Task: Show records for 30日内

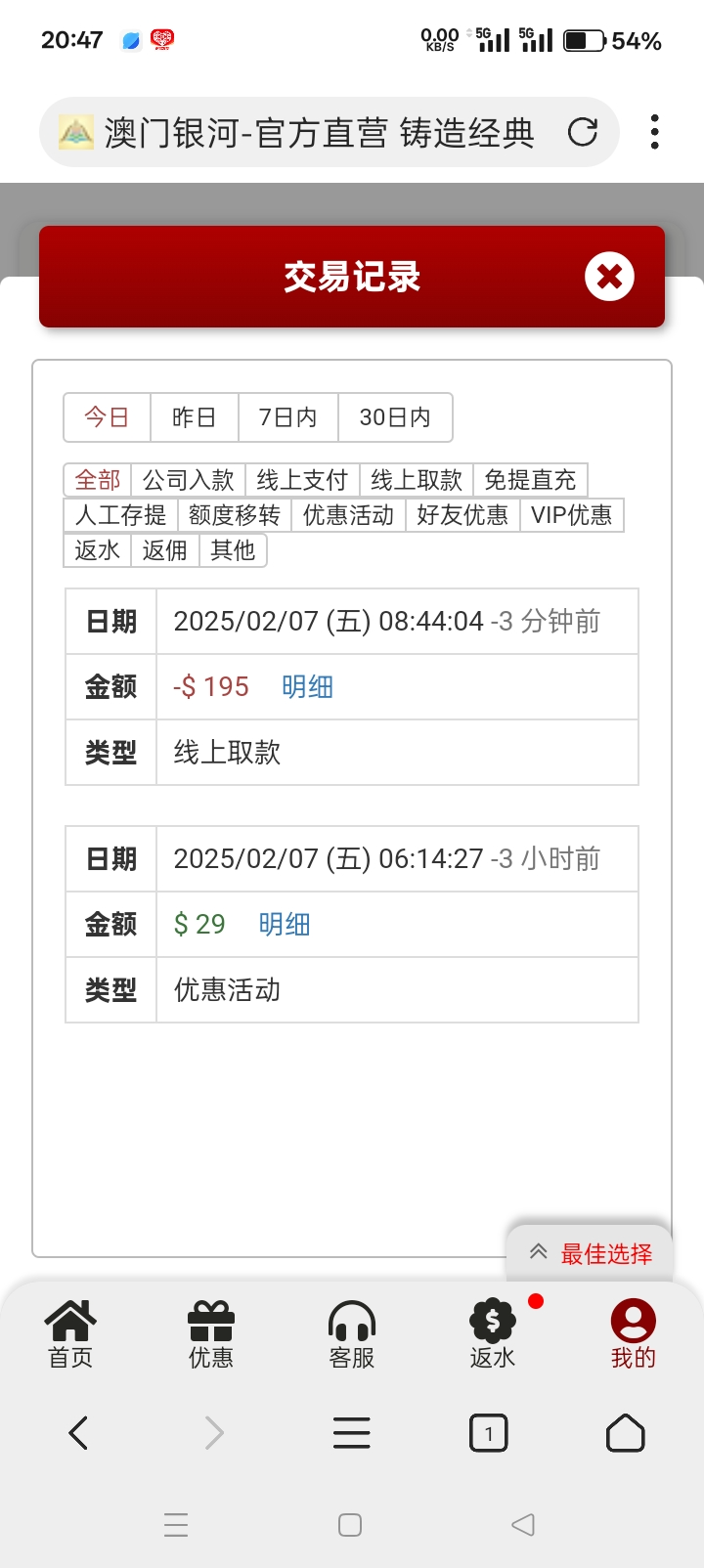Action: [394, 417]
